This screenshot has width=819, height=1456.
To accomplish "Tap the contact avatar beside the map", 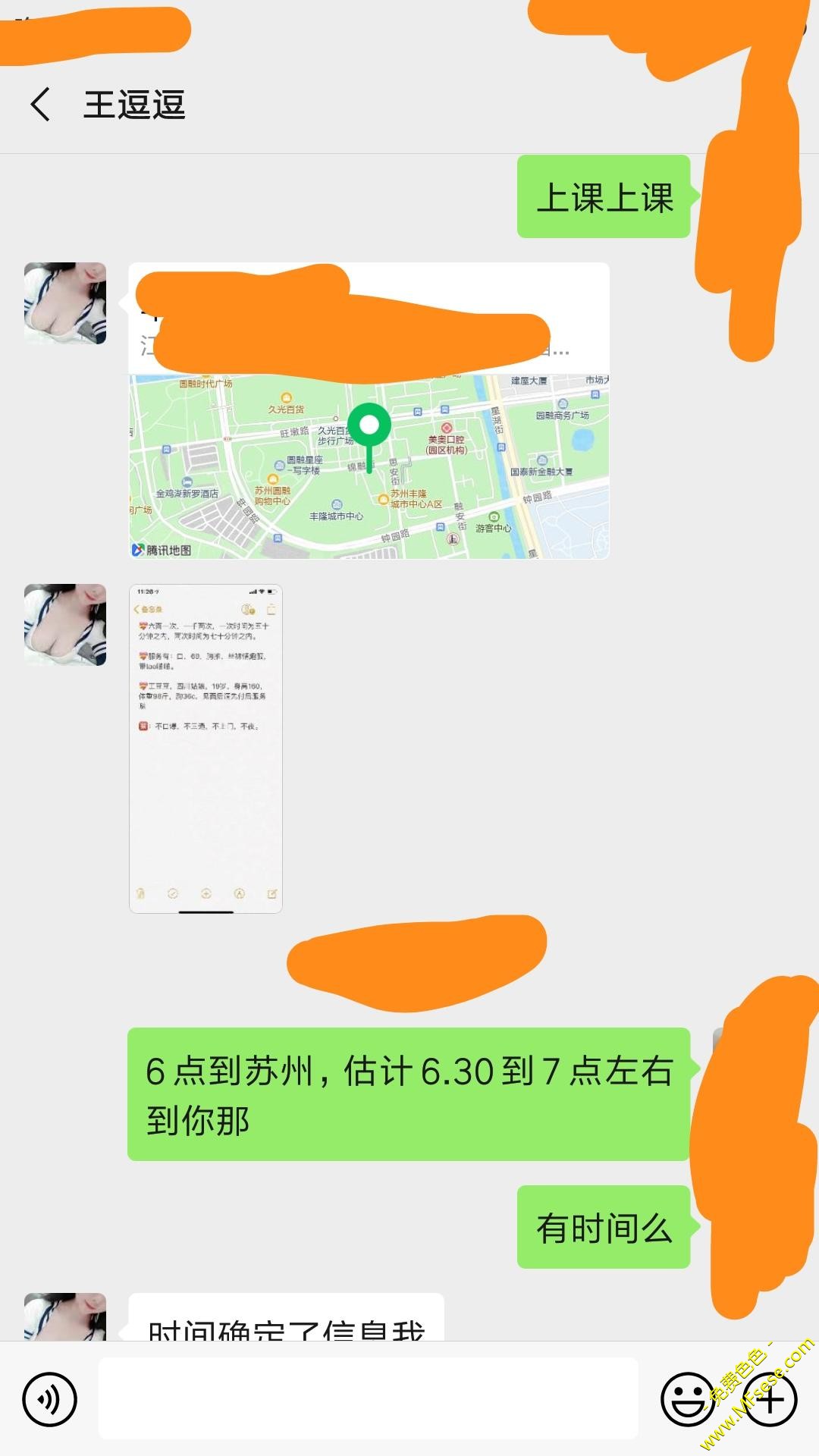I will pos(65,303).
